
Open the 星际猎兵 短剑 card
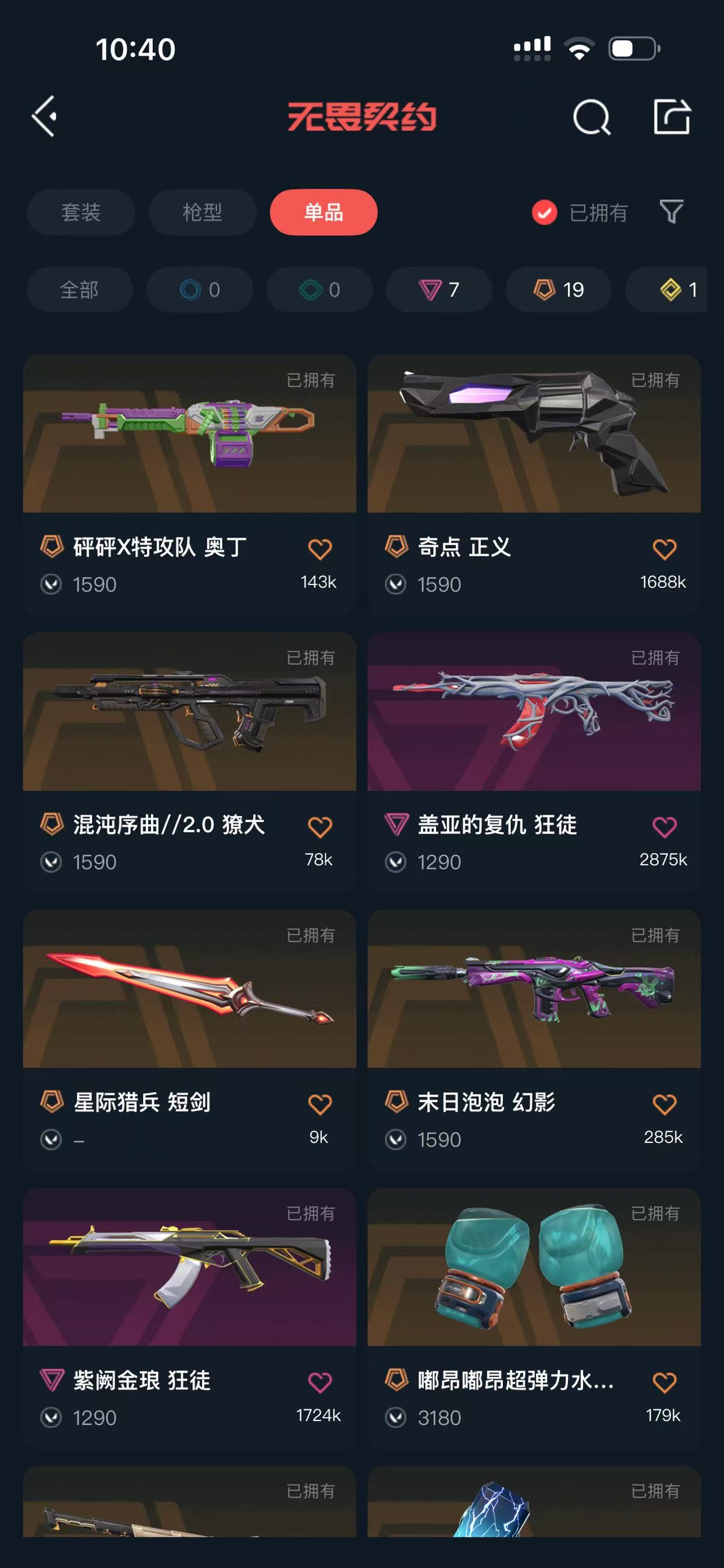tap(189, 1039)
